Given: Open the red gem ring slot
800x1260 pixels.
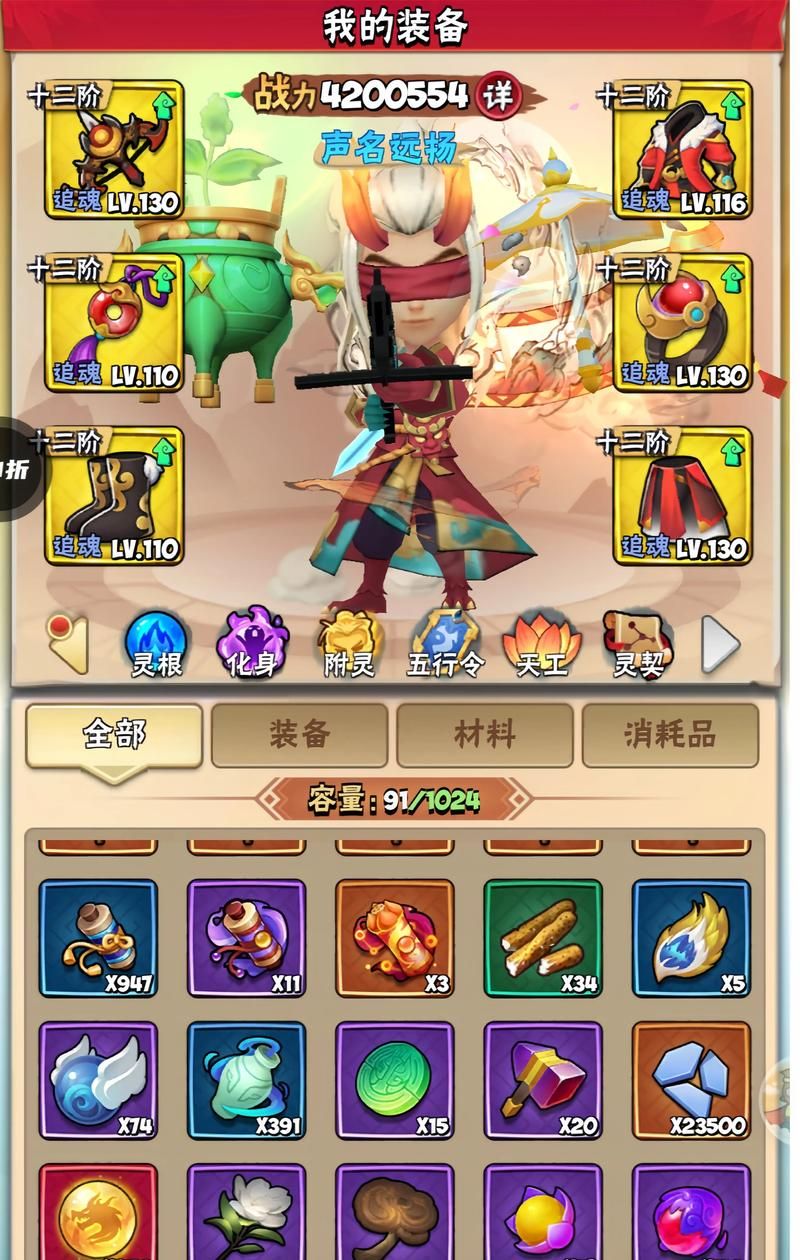Looking at the screenshot, I should (x=682, y=323).
